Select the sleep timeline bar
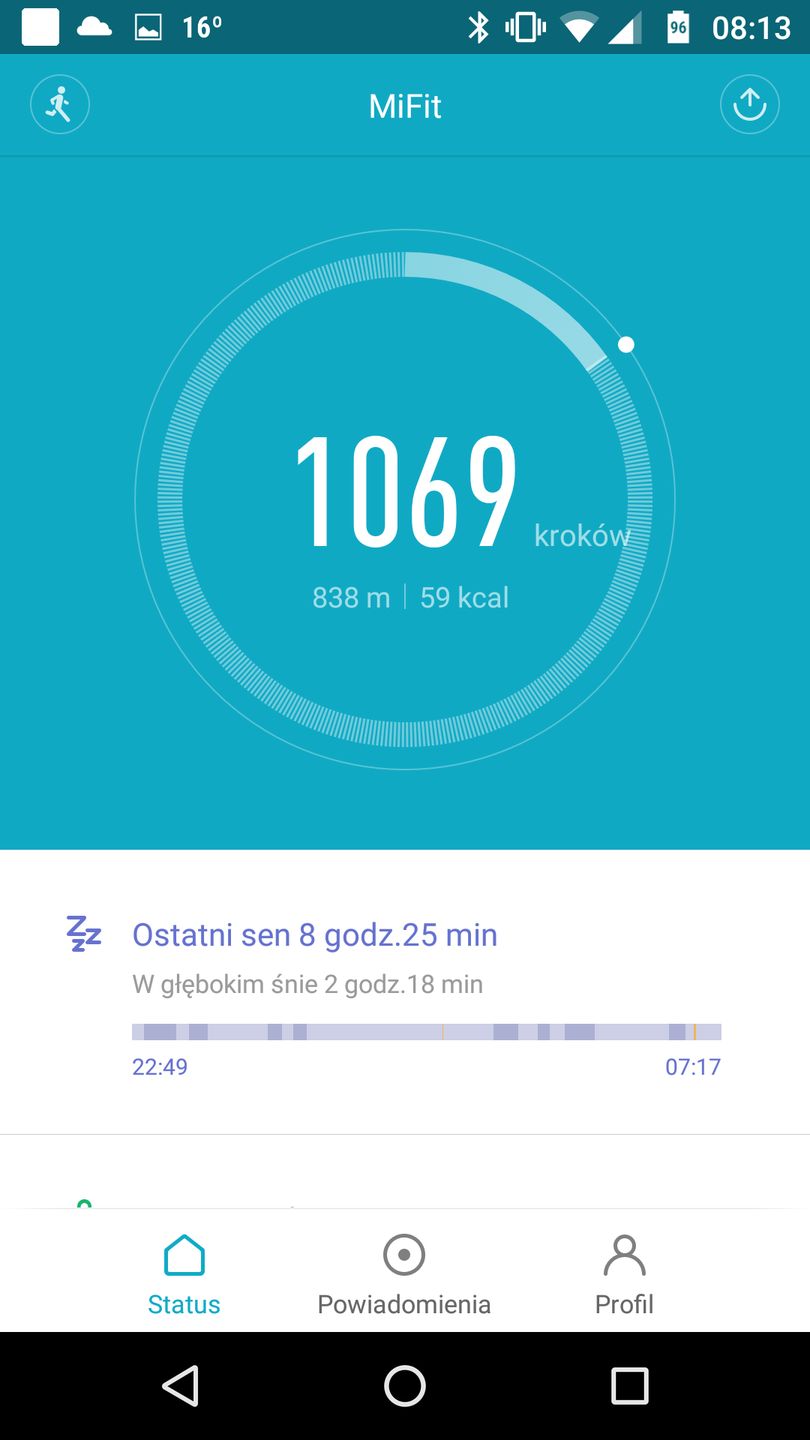 tap(425, 1031)
